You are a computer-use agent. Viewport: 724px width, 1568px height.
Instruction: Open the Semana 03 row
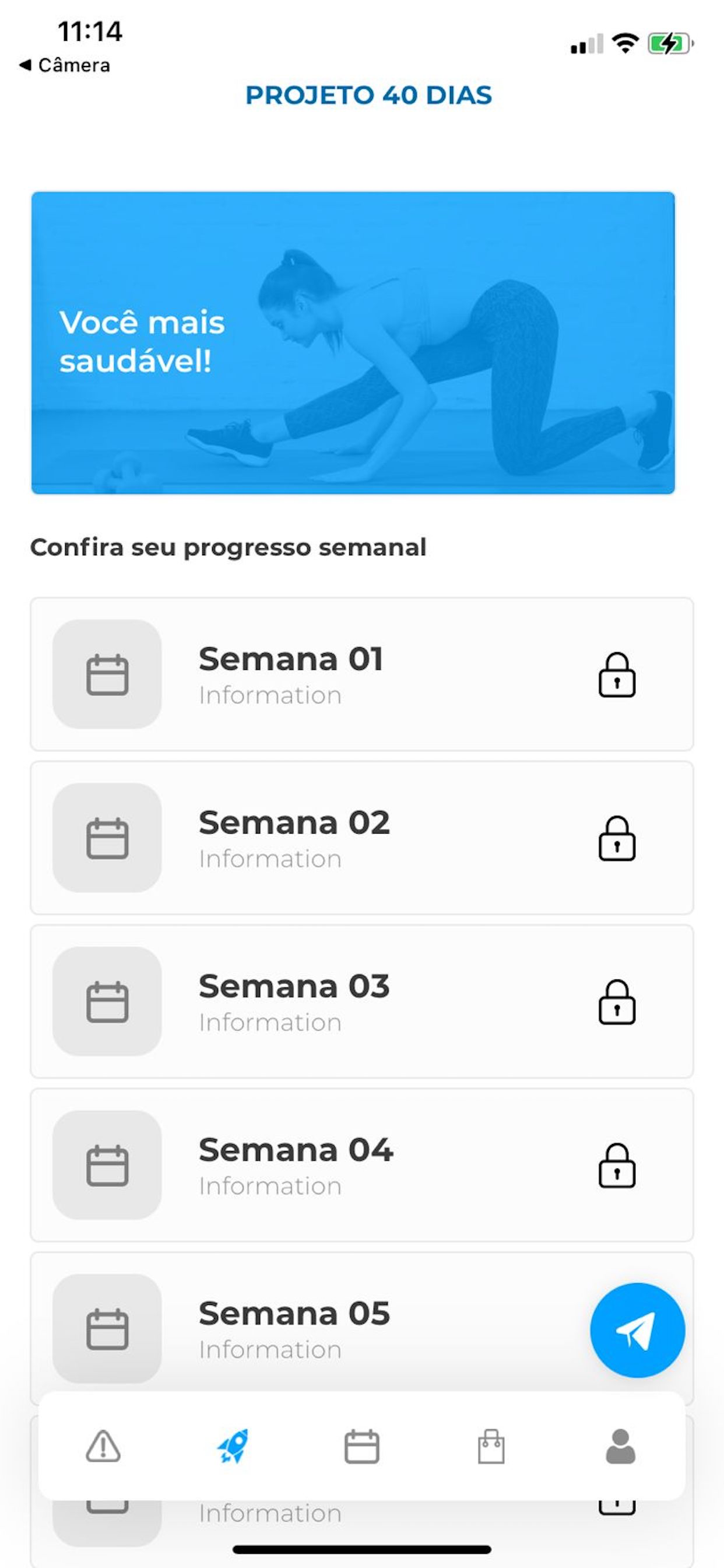coord(361,1002)
